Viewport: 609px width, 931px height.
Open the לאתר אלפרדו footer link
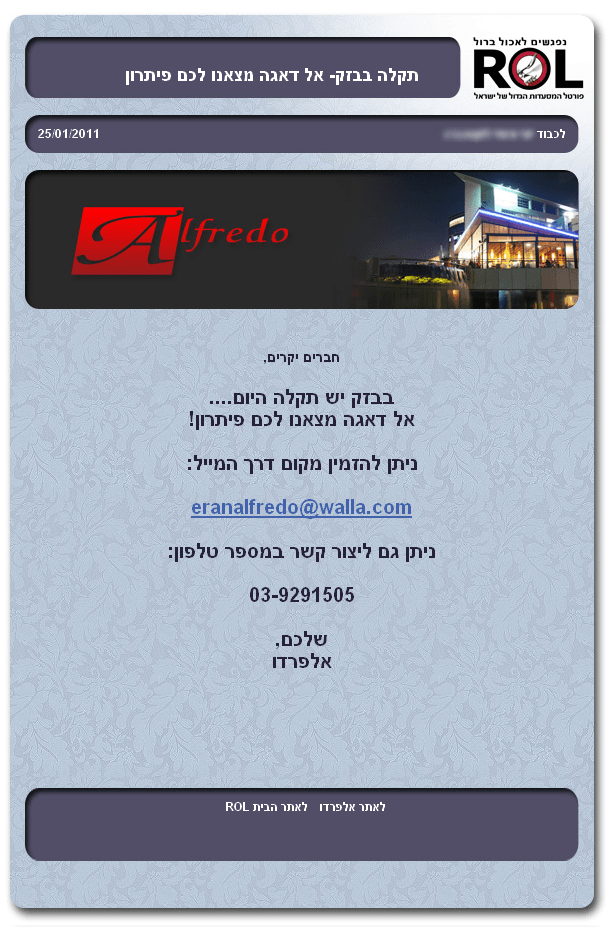point(353,807)
